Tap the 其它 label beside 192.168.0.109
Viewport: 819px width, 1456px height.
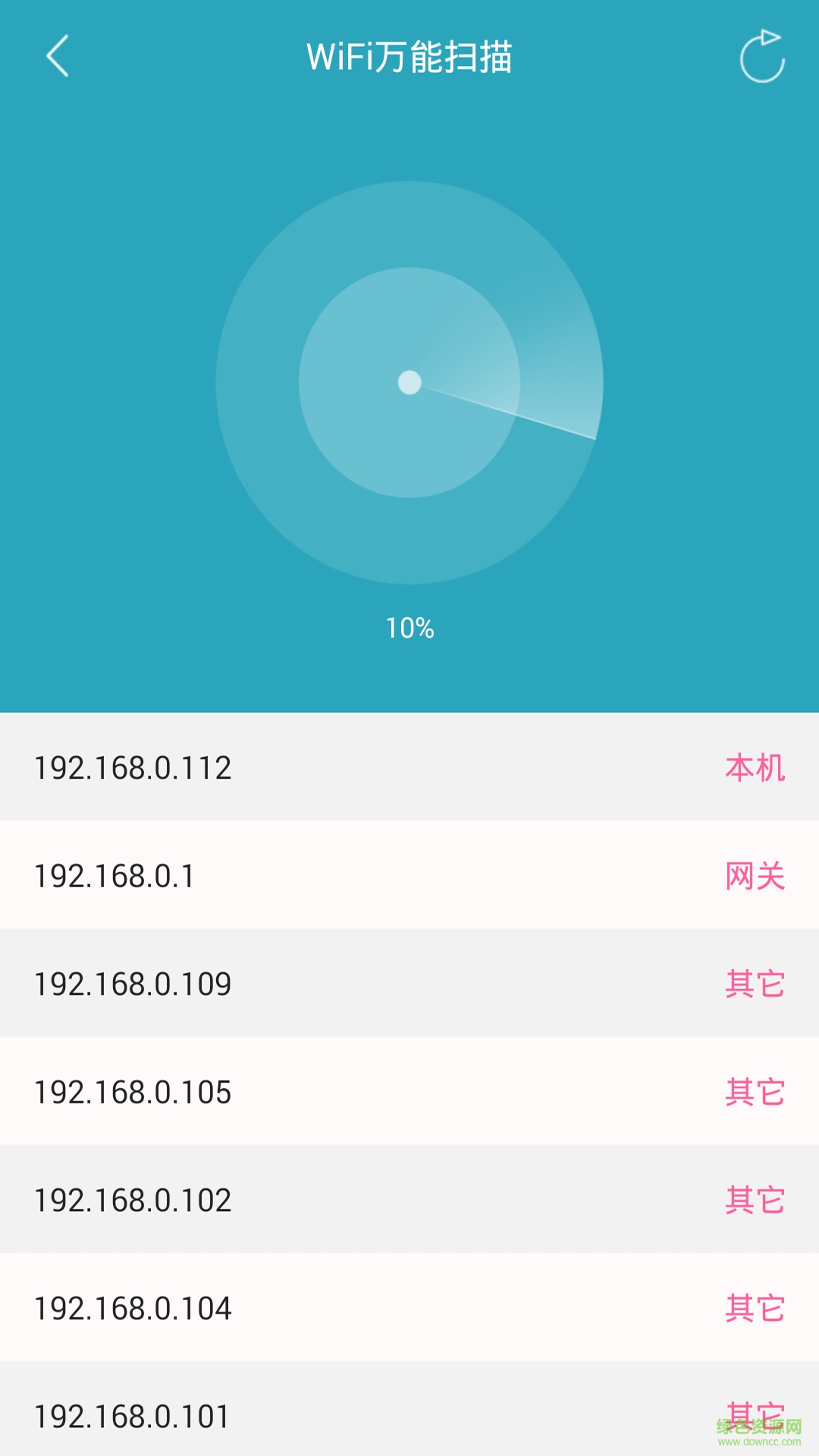(755, 984)
